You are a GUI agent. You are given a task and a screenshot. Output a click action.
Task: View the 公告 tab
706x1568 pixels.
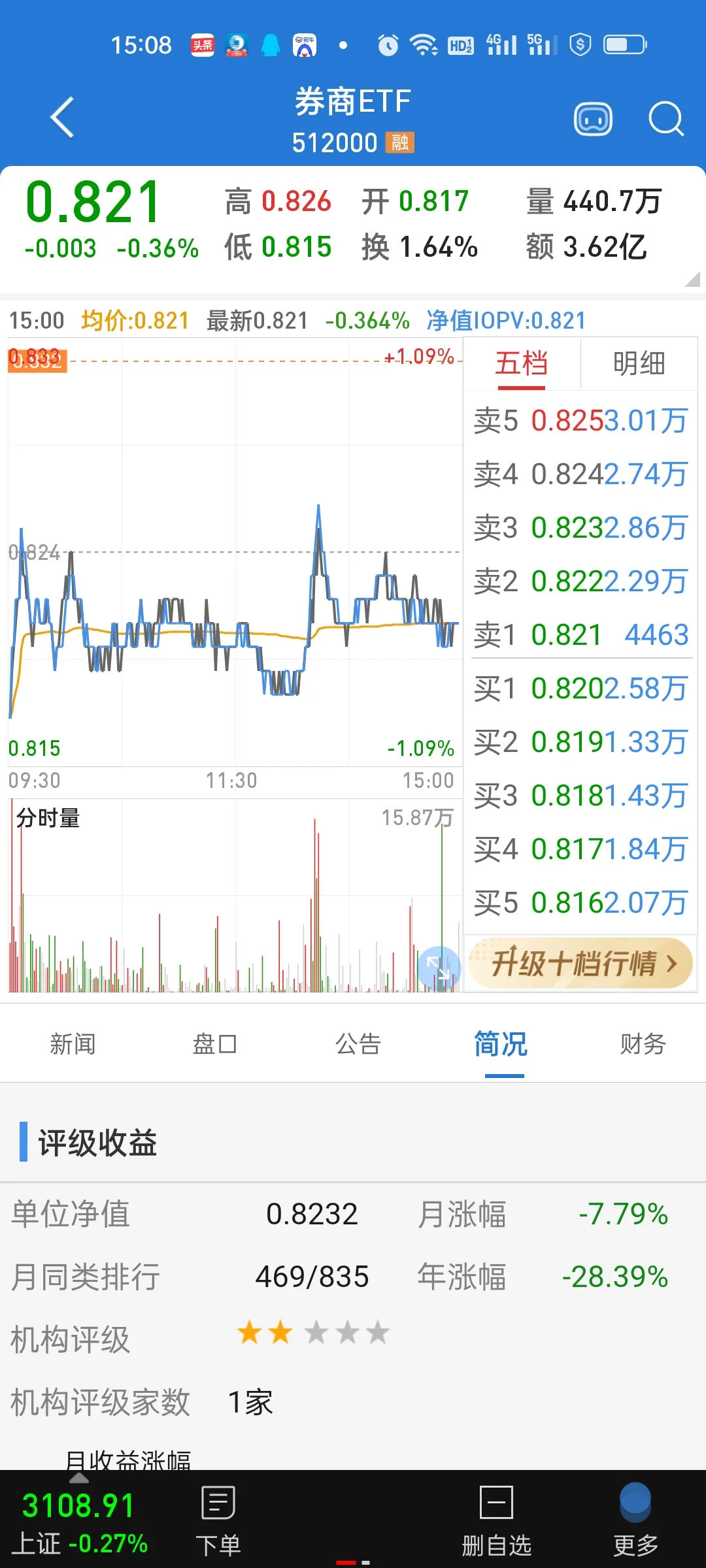point(358,1043)
